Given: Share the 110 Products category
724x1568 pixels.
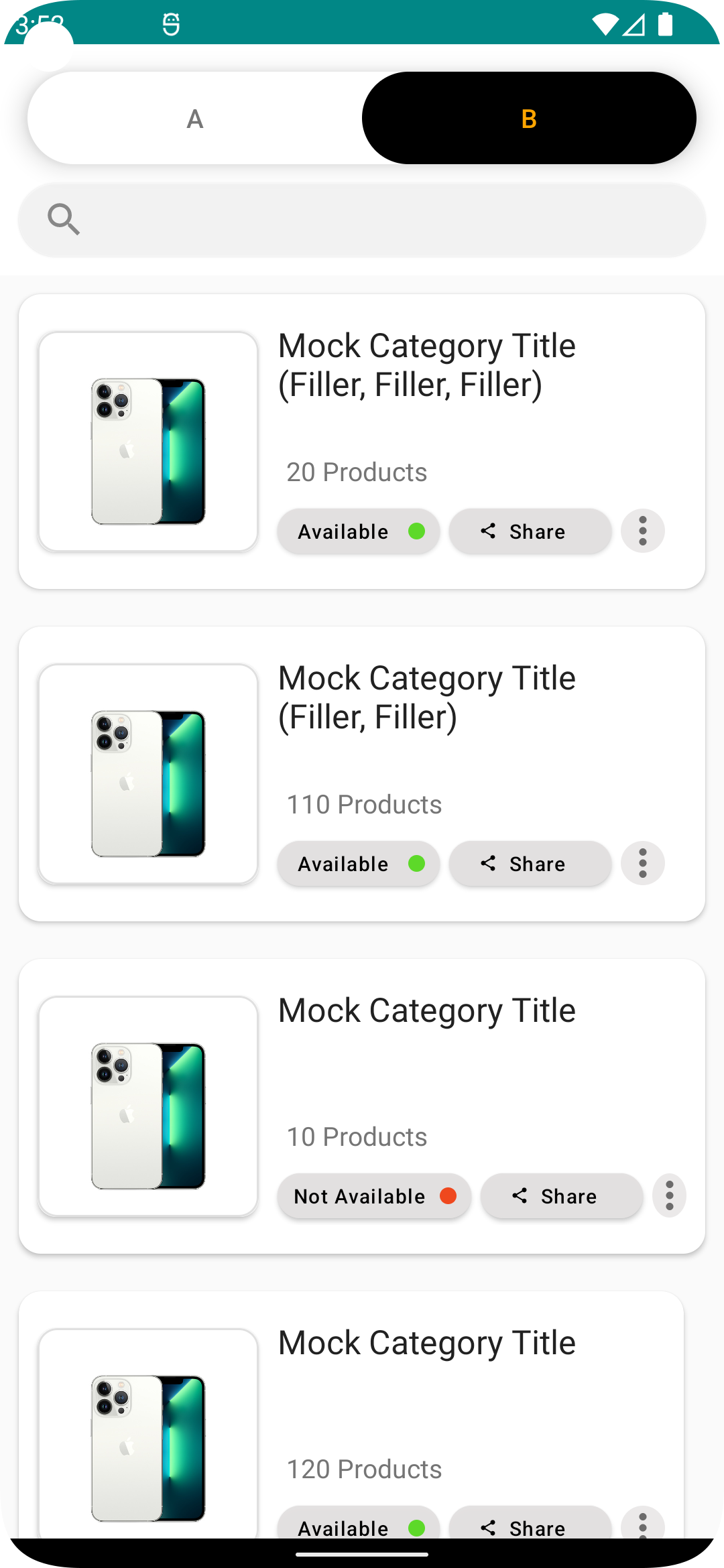Looking at the screenshot, I should pos(530,864).
